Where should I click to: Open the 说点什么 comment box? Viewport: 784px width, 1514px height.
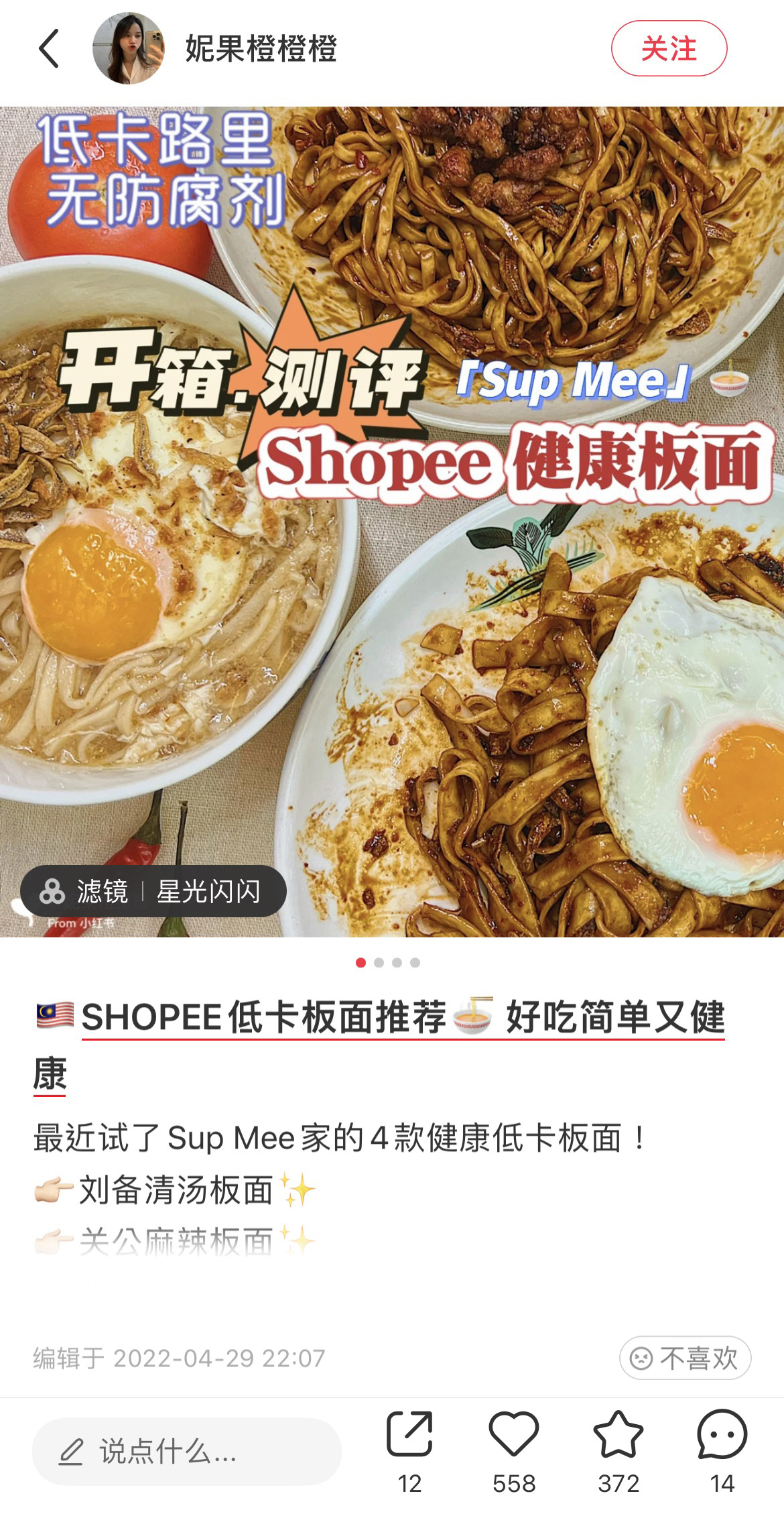coord(186,1451)
